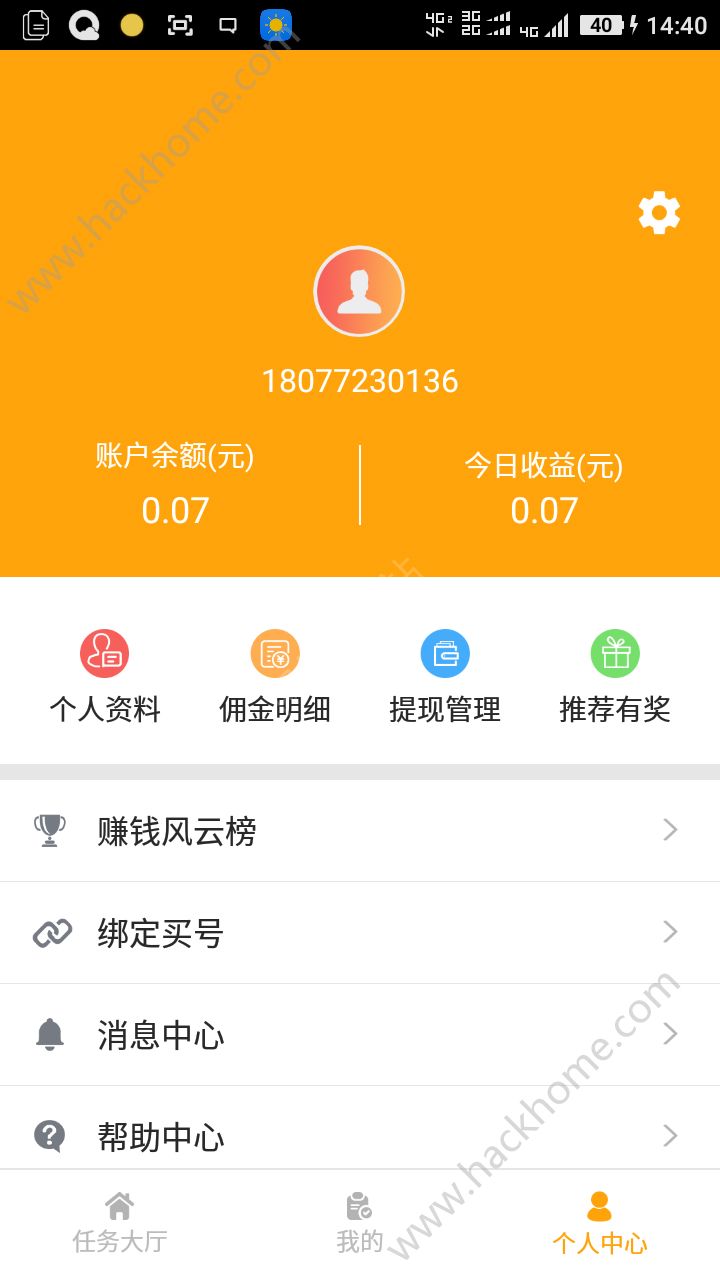Tap the user avatar image
Image resolution: width=720 pixels, height=1280 pixels.
[359, 291]
